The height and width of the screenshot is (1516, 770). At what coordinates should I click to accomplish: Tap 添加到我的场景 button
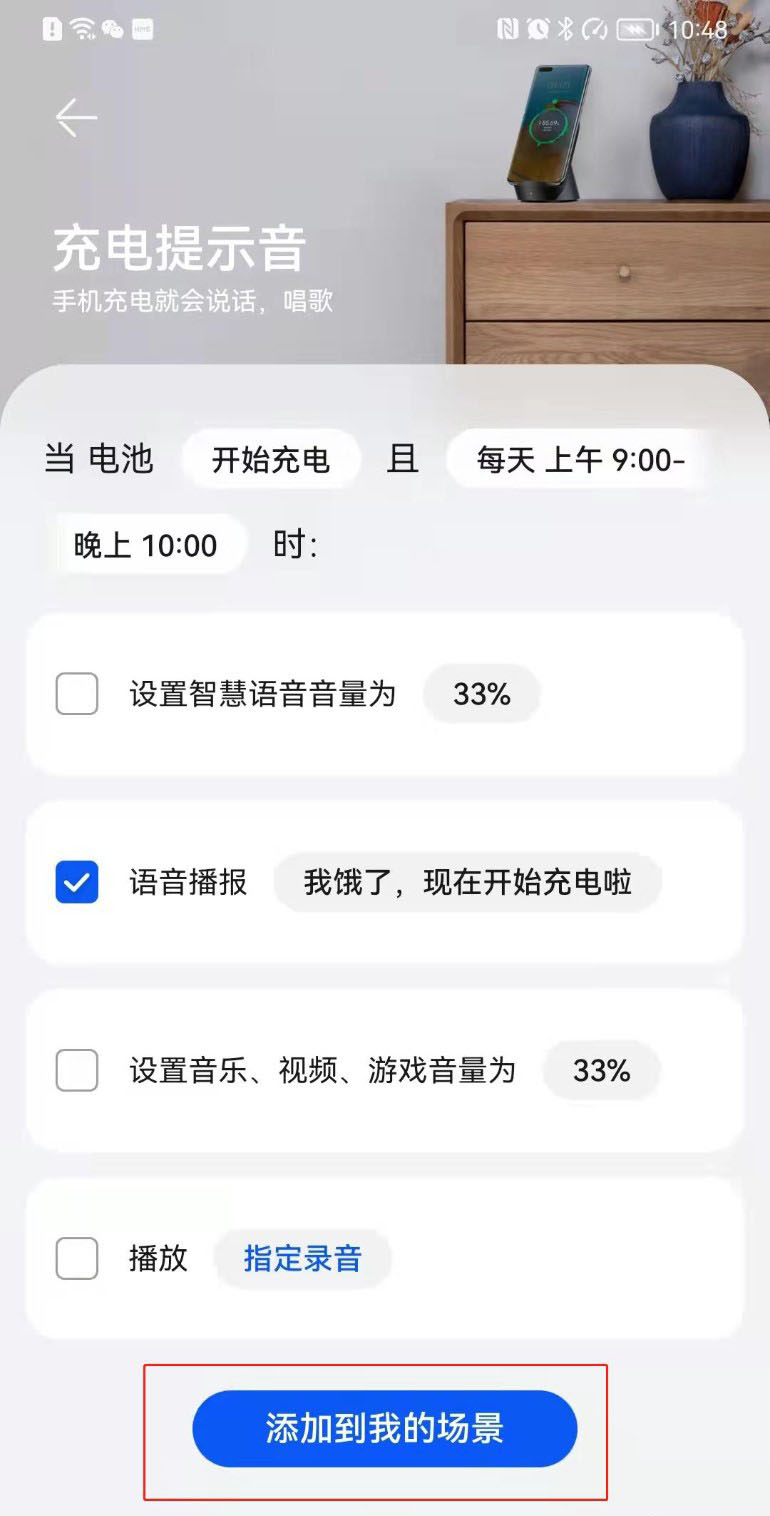pyautogui.click(x=385, y=1428)
